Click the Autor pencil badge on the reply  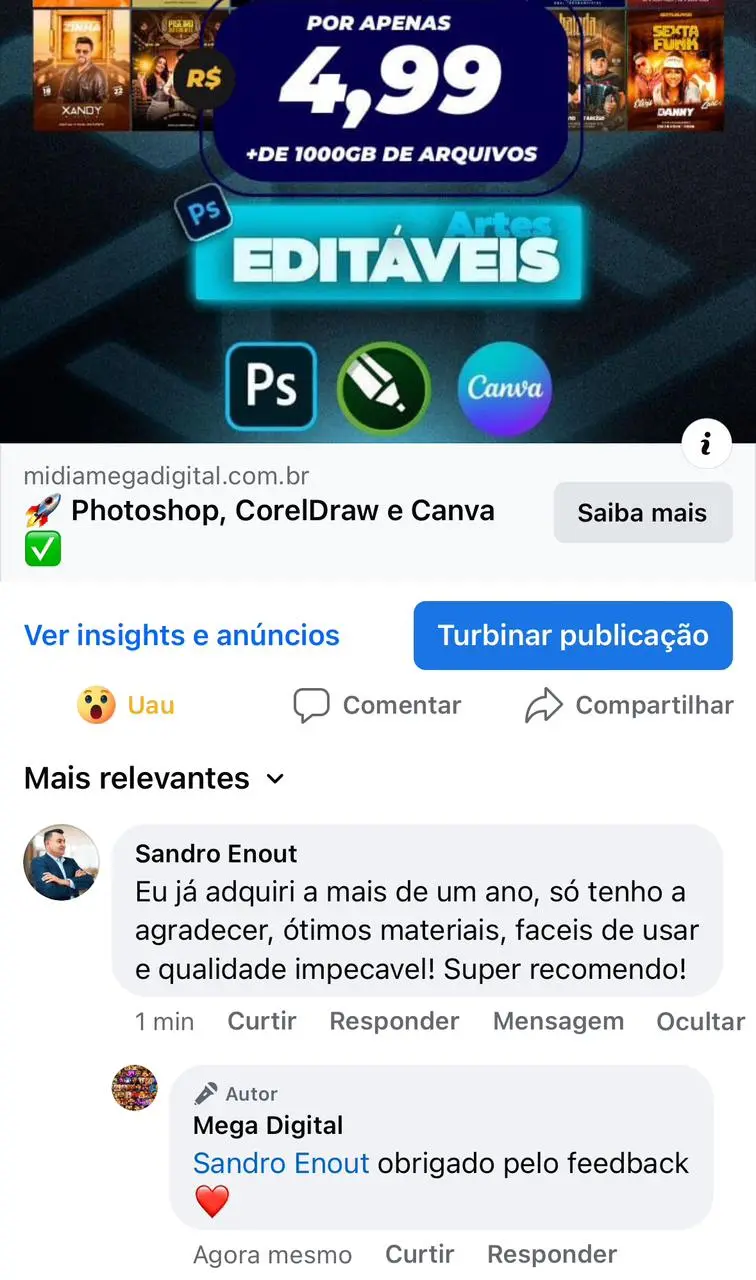[x=206, y=1093]
